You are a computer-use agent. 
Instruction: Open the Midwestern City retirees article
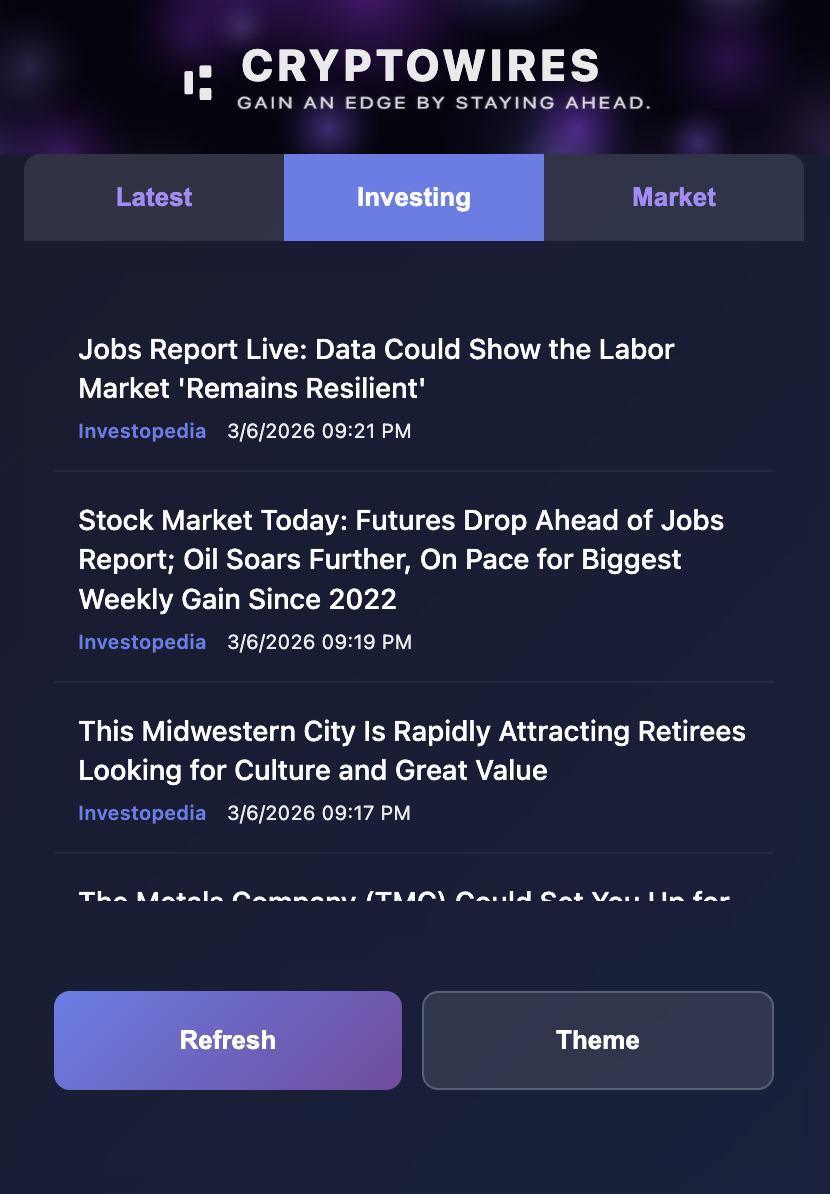click(x=411, y=750)
